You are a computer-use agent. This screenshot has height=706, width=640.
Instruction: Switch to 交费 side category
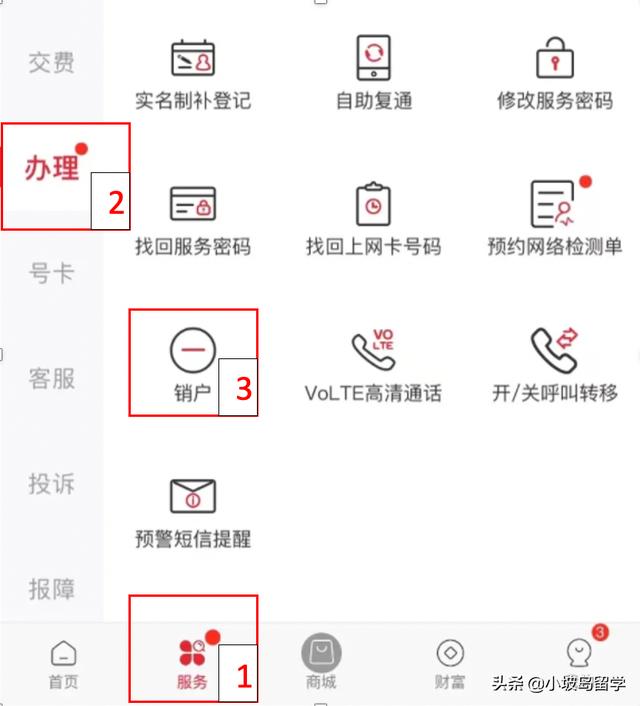[x=51, y=62]
